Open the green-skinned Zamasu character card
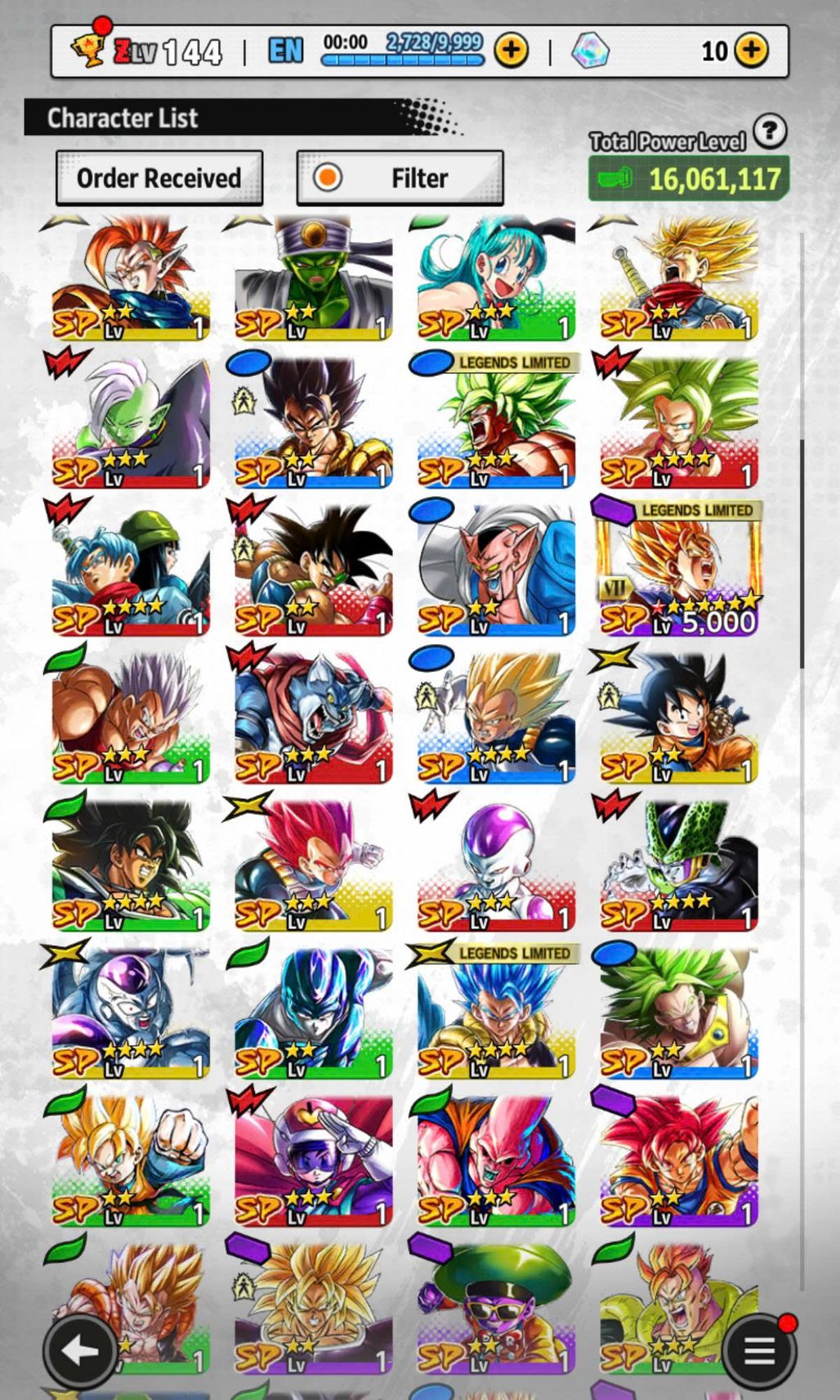840x1400 pixels. 131,420
